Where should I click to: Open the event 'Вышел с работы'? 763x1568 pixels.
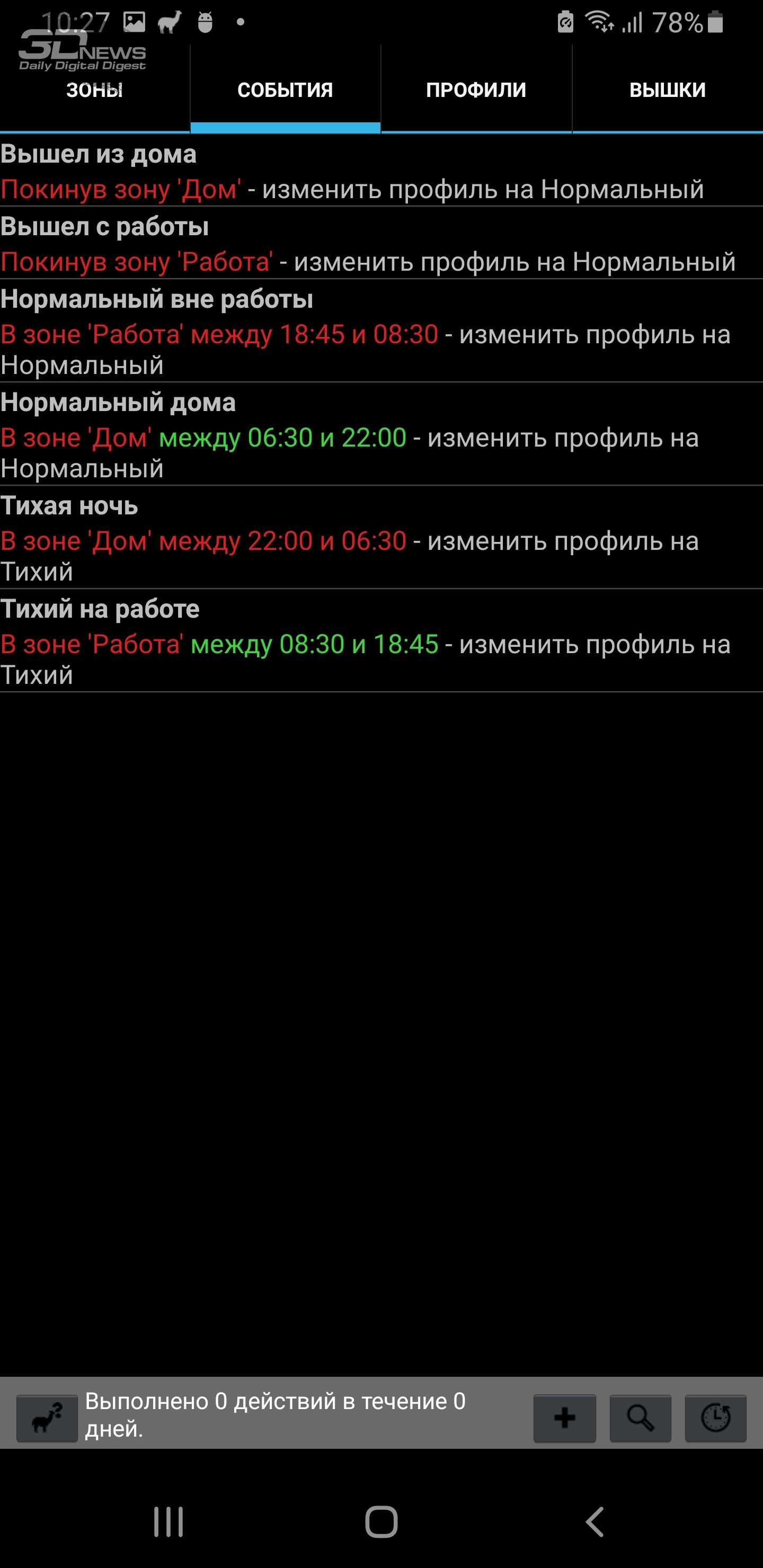point(381,244)
